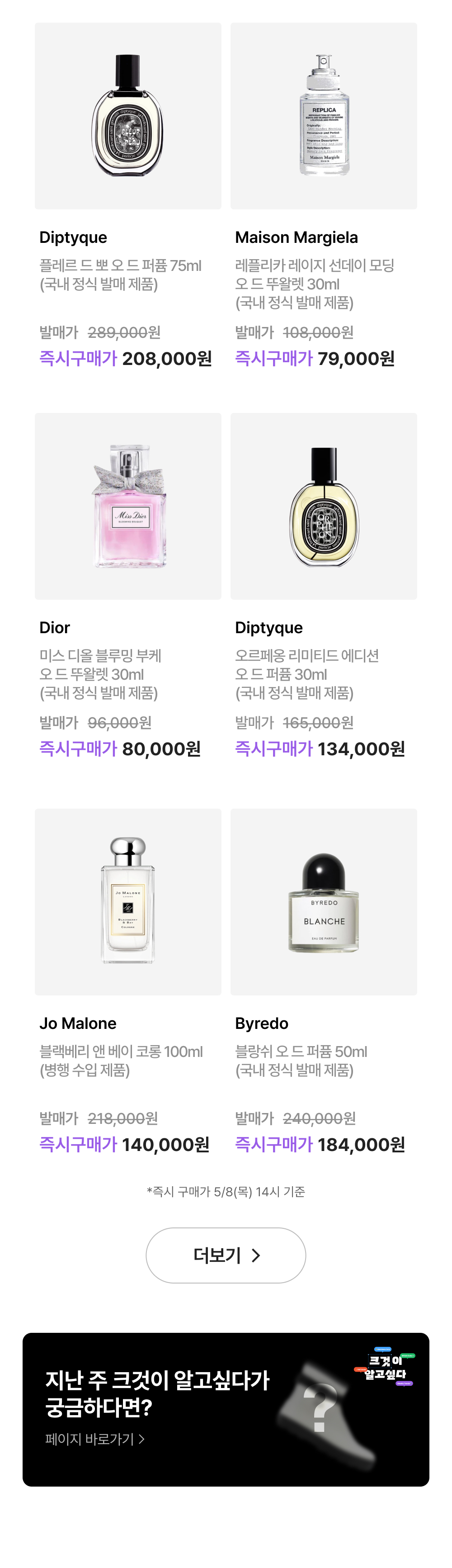Open Maison Margiela Replica Lazy Sunday product
452x1568 pixels.
pyautogui.click(x=324, y=116)
